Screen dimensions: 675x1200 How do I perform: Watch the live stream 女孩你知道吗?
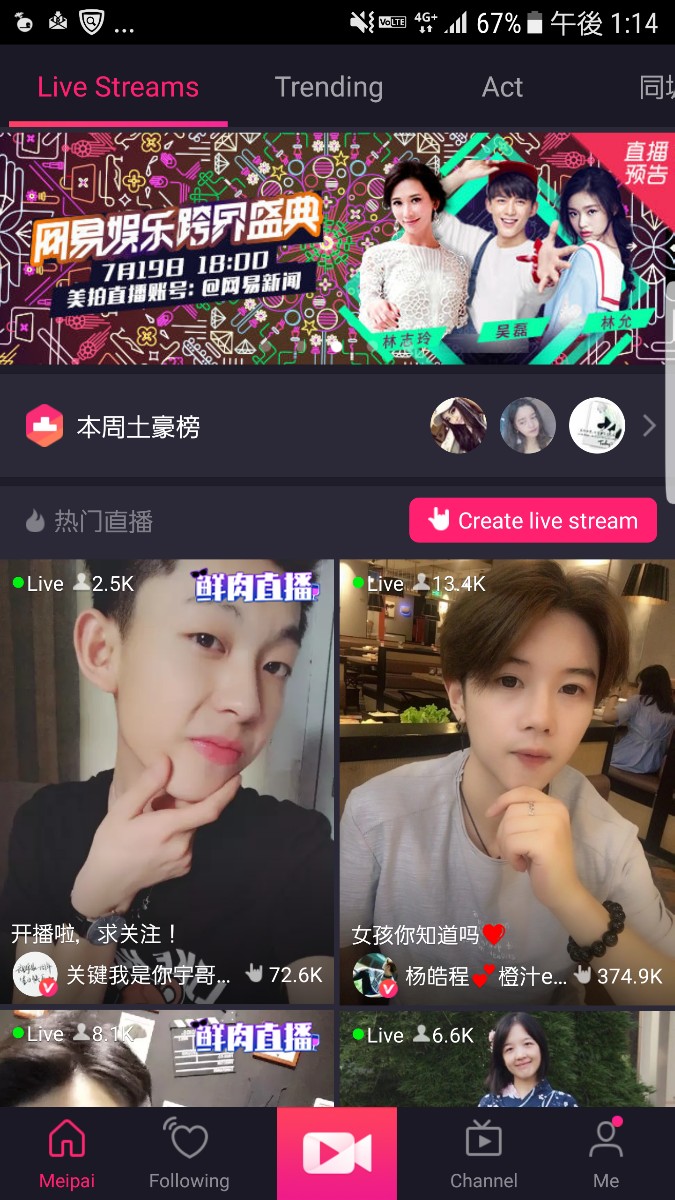(x=506, y=780)
